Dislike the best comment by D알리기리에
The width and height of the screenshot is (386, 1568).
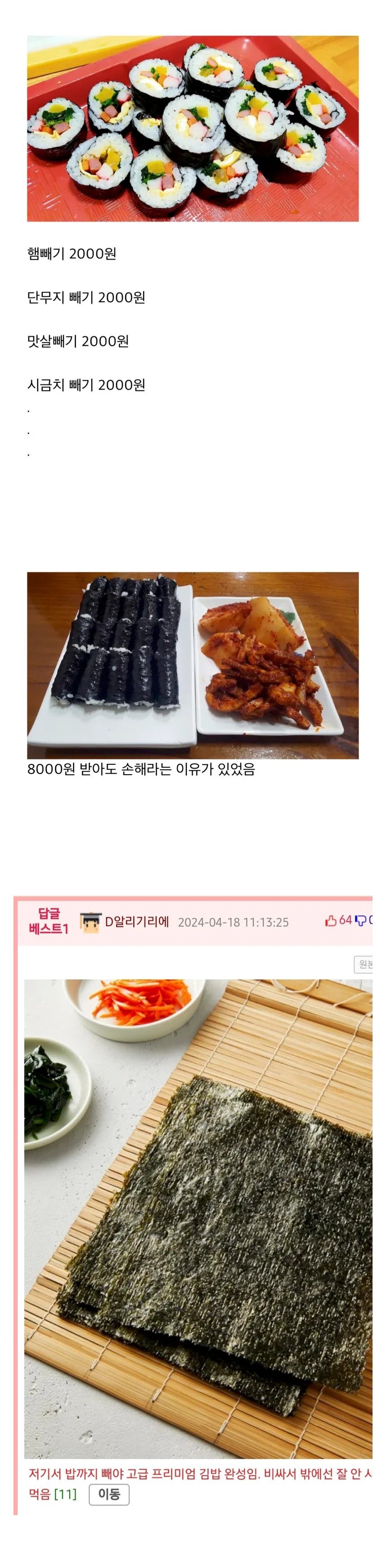point(362,920)
